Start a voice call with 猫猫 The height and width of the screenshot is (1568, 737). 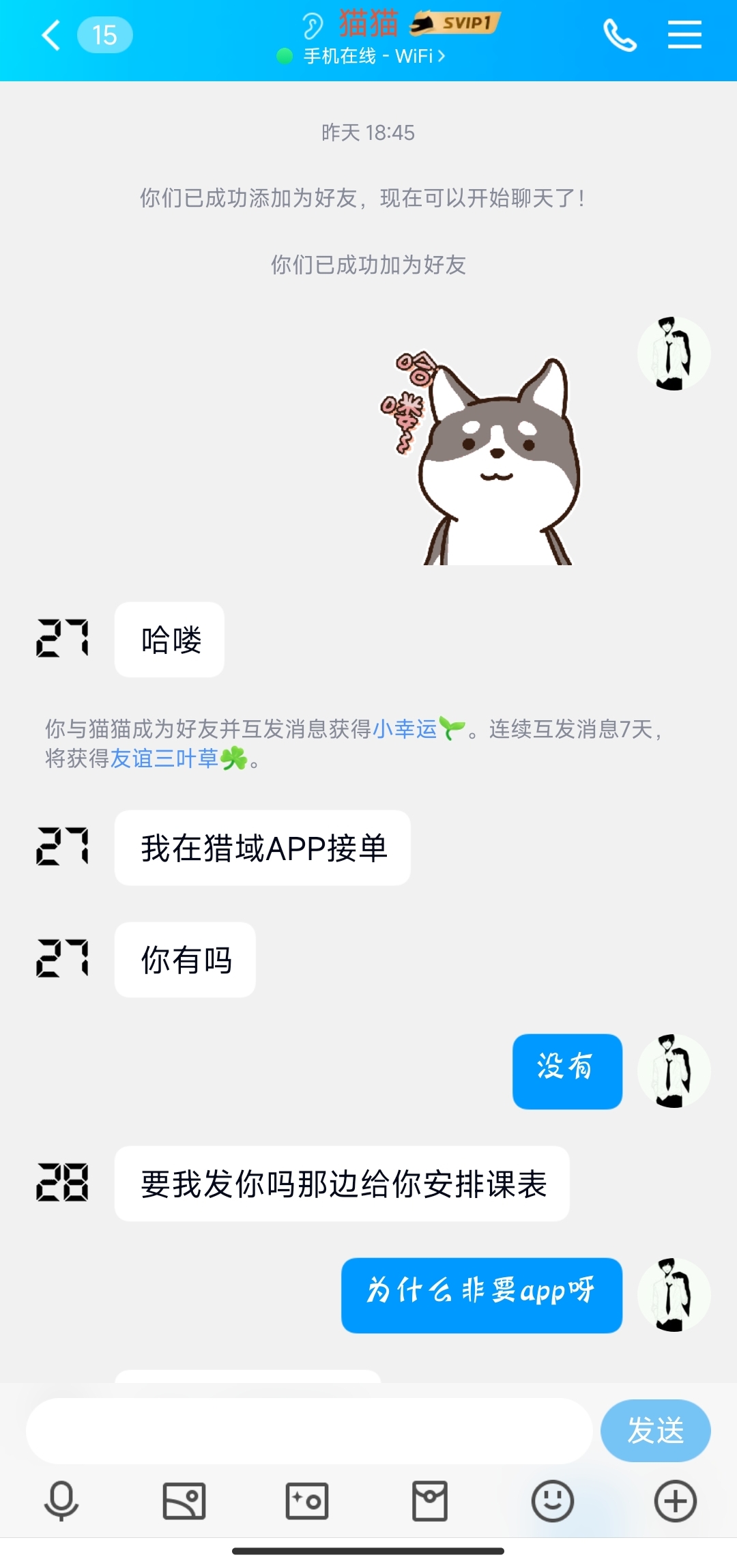(x=620, y=35)
